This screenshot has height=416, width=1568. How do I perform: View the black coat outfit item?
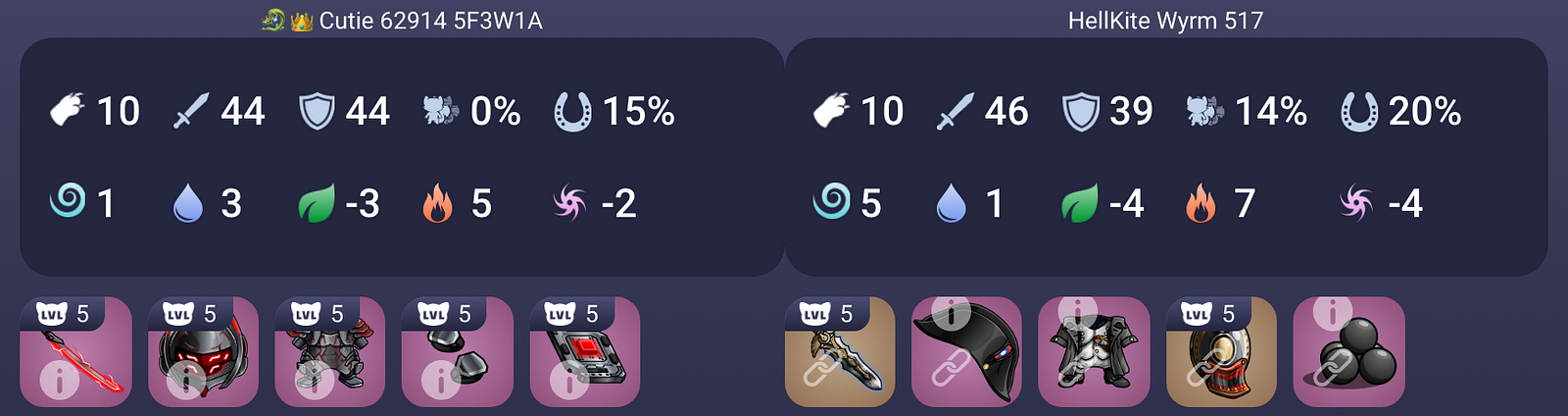(1094, 352)
